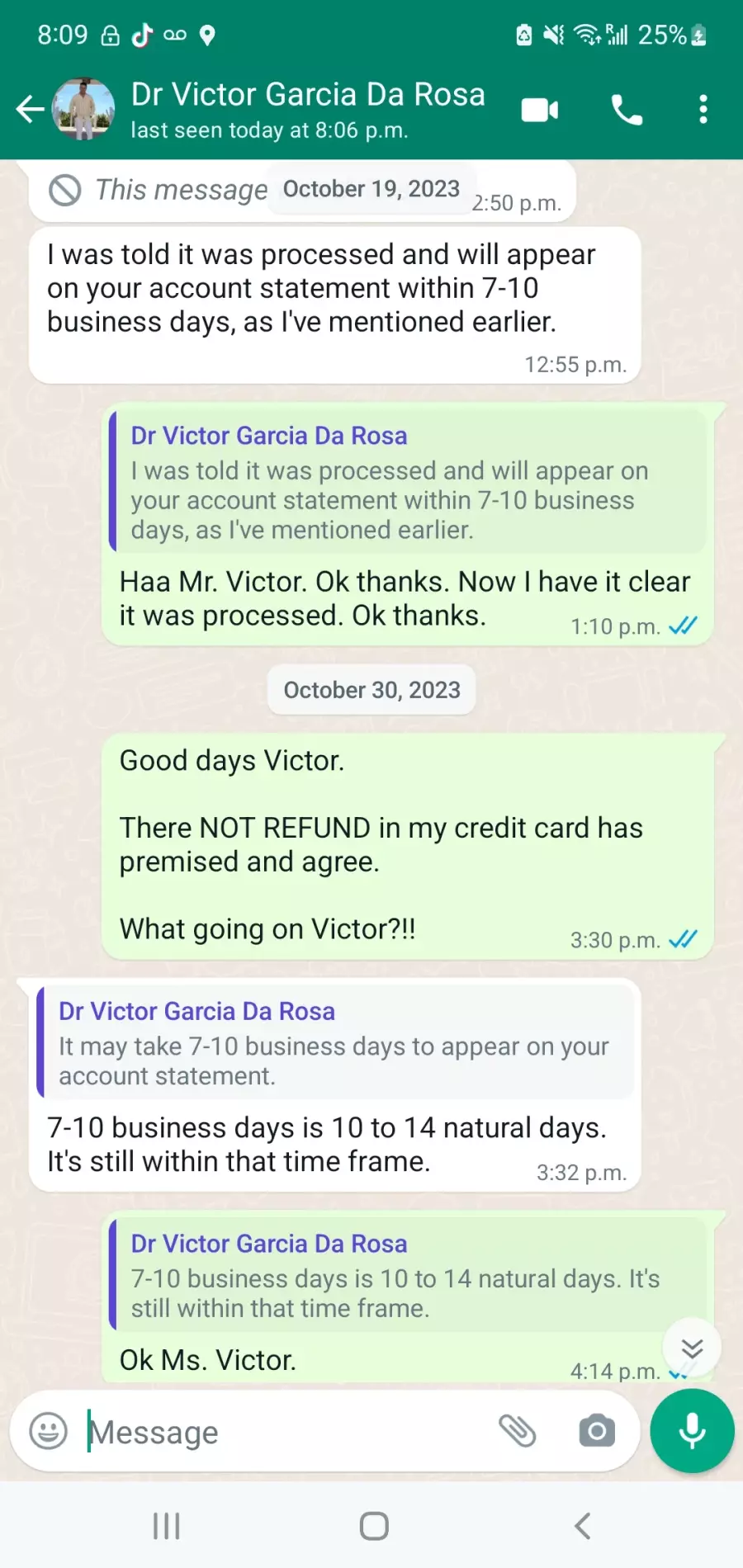Open contact info for Dr Victor Garcia Da Rosa
743x1568 pixels.
[307, 109]
